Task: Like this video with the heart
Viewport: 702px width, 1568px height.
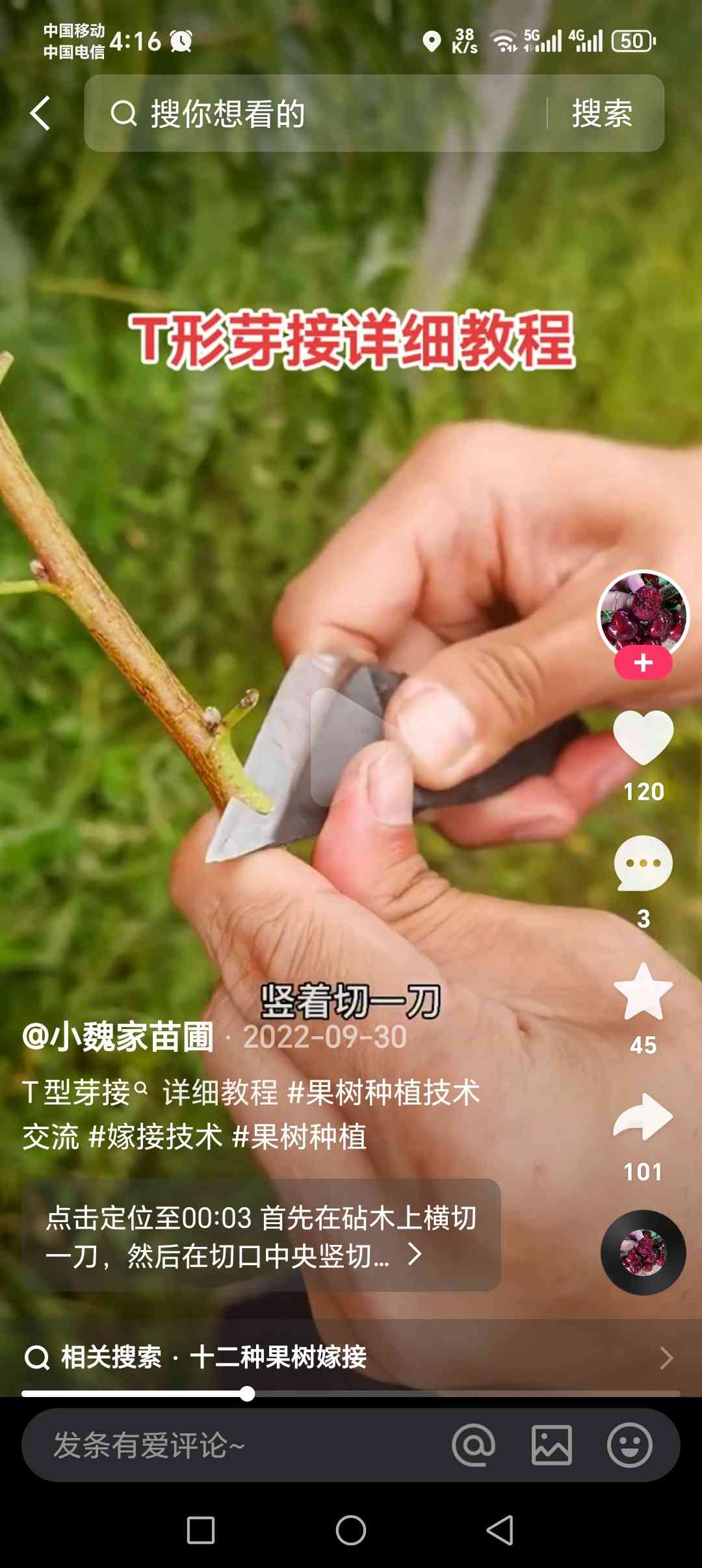Action: tap(643, 737)
